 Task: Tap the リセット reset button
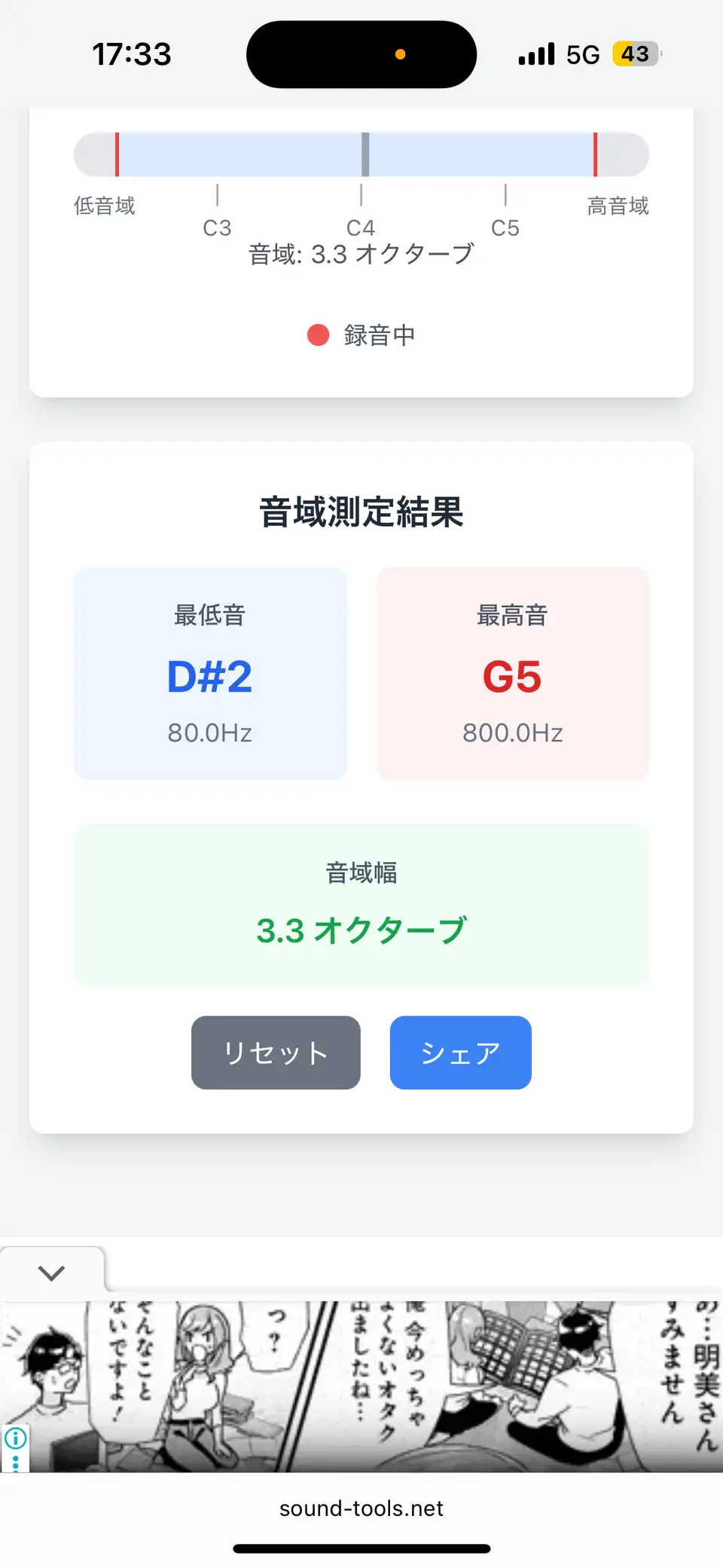[276, 1052]
